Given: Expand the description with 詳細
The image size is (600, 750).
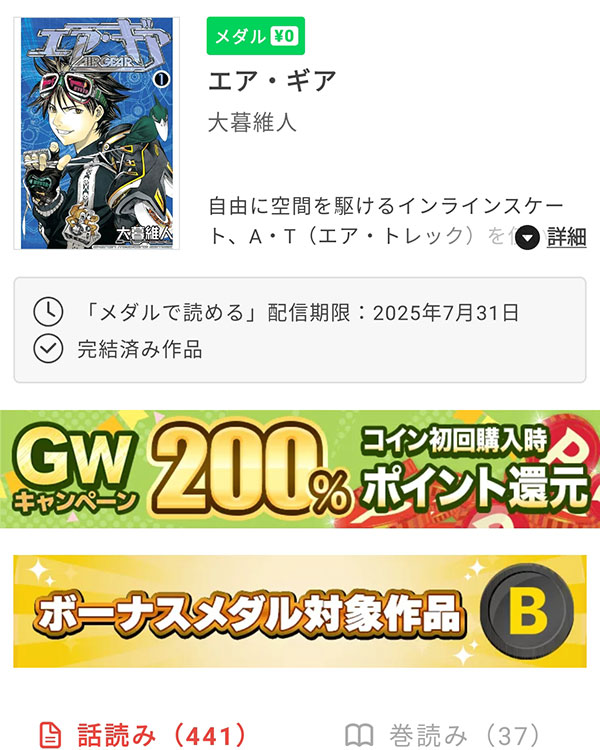Looking at the screenshot, I should coord(553,238).
